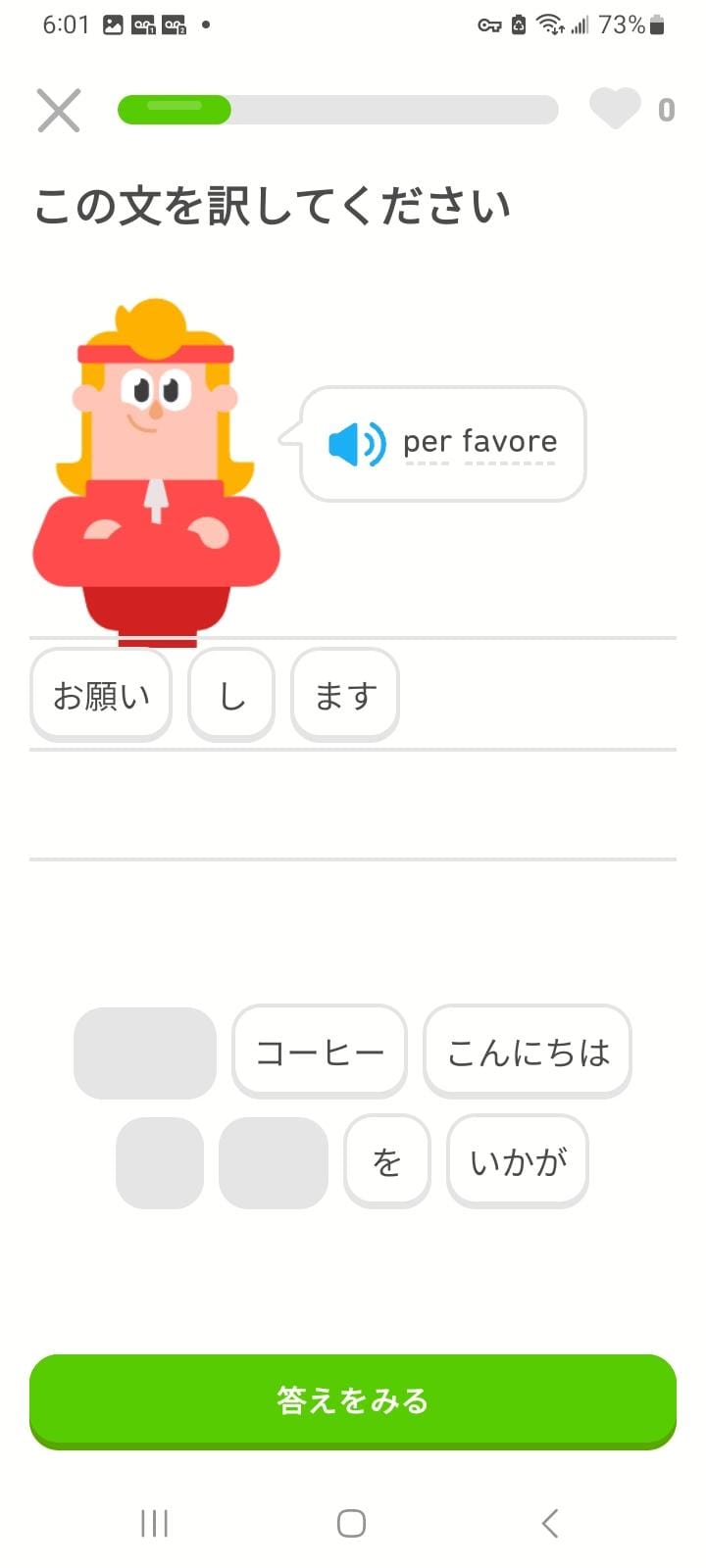The image size is (706, 1568).
Task: Click the prompt この文を訳してください
Action: pos(275,206)
